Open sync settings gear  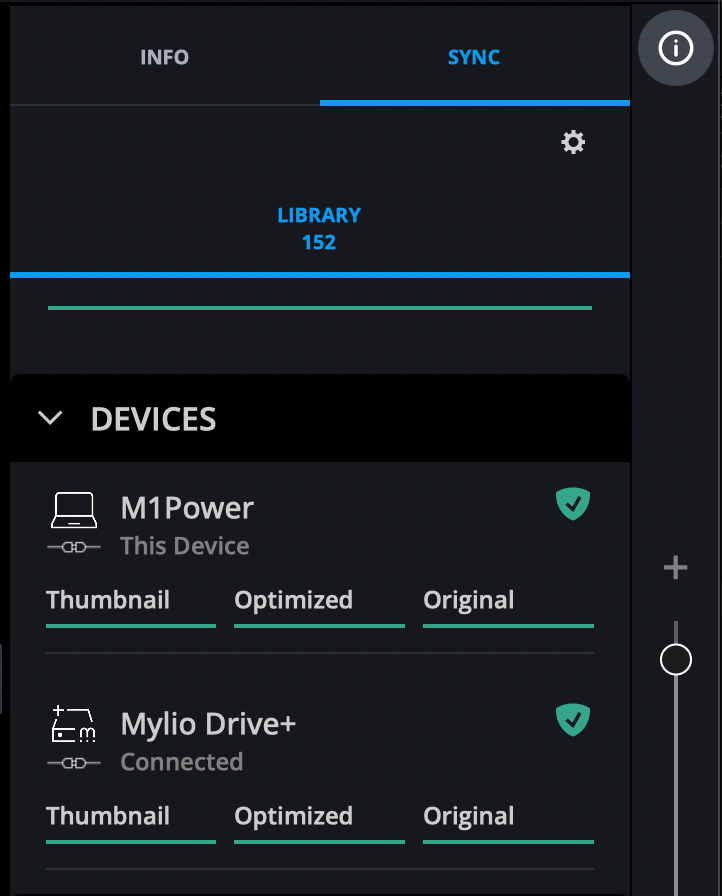573,142
